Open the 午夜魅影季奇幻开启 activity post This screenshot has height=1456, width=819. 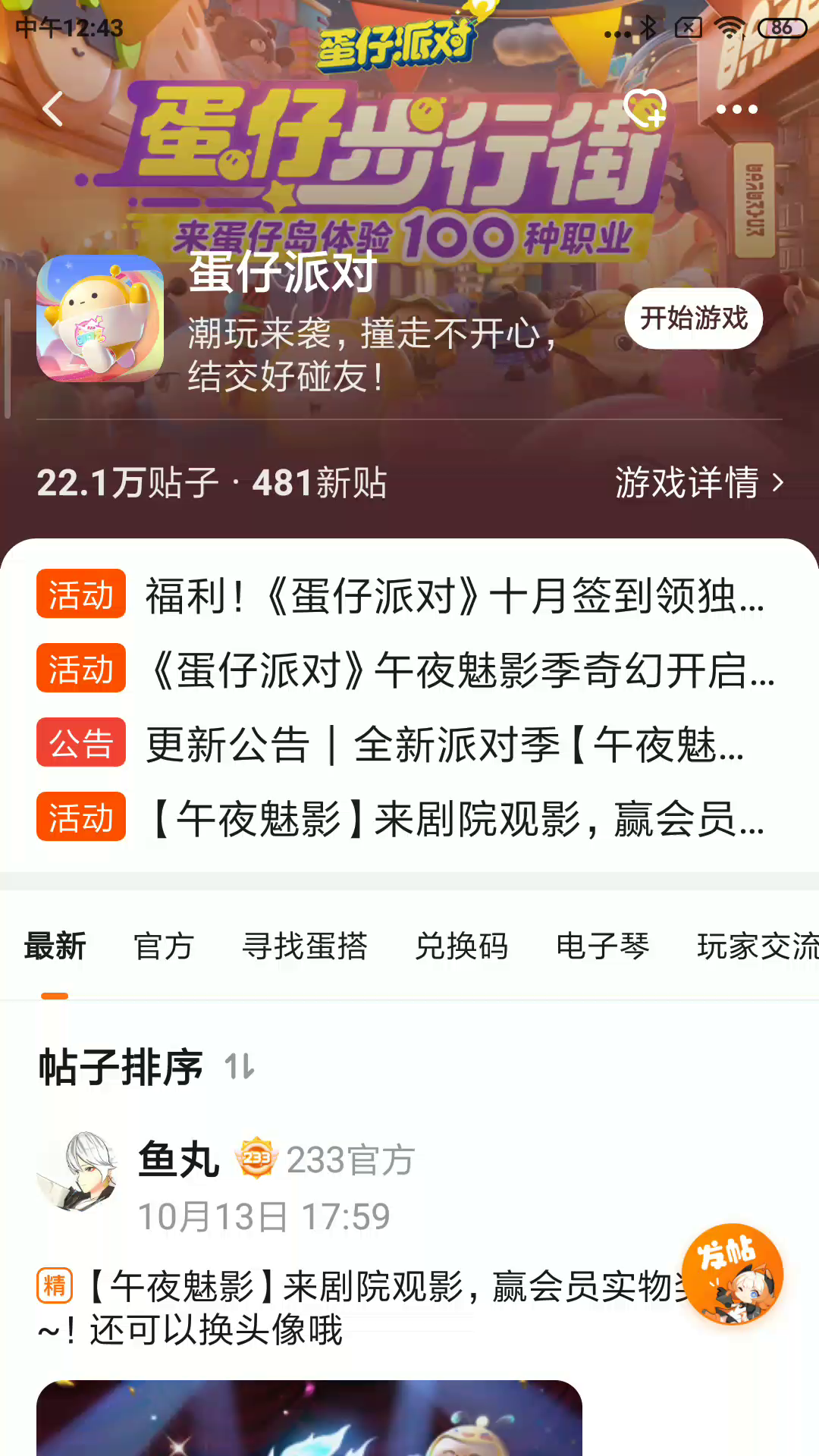click(x=461, y=670)
